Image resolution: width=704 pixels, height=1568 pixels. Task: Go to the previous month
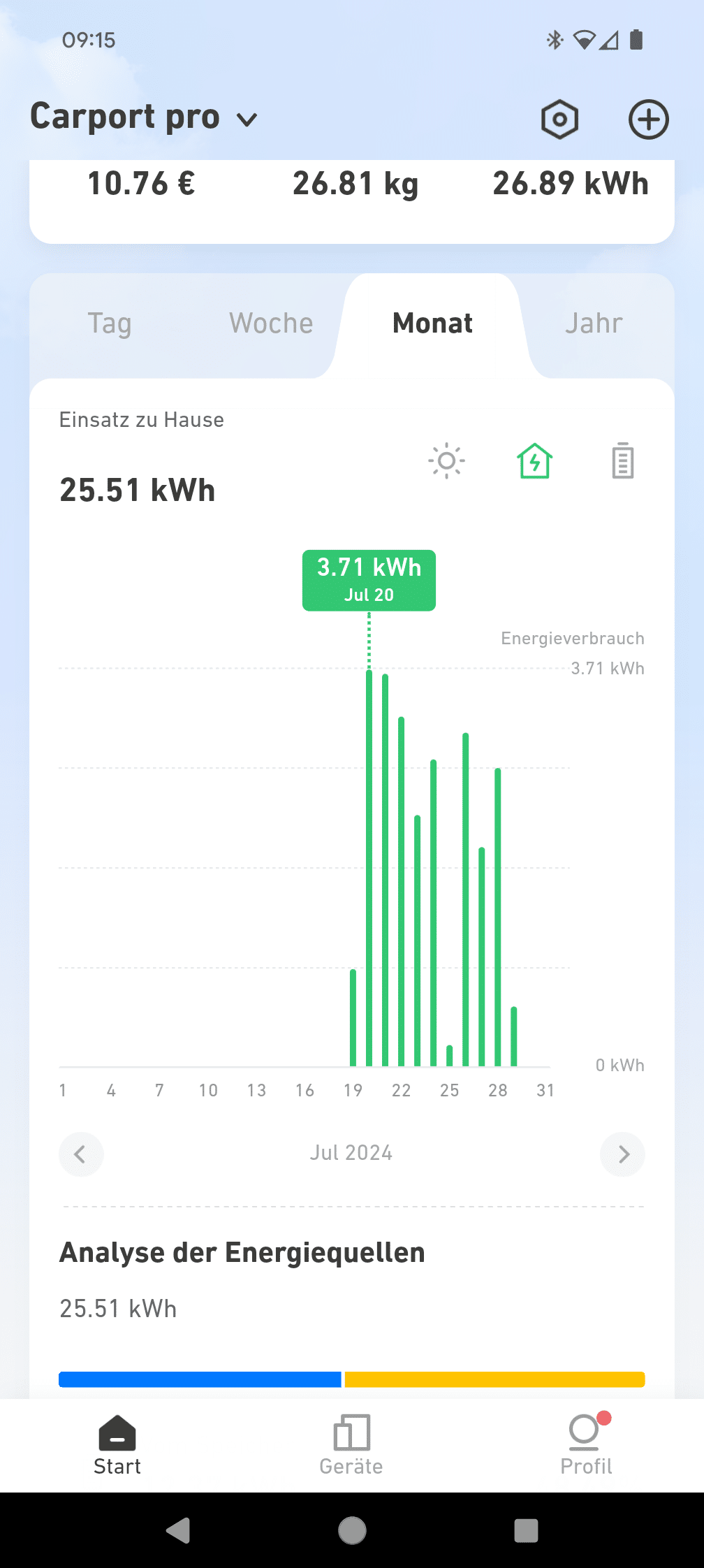(81, 1154)
